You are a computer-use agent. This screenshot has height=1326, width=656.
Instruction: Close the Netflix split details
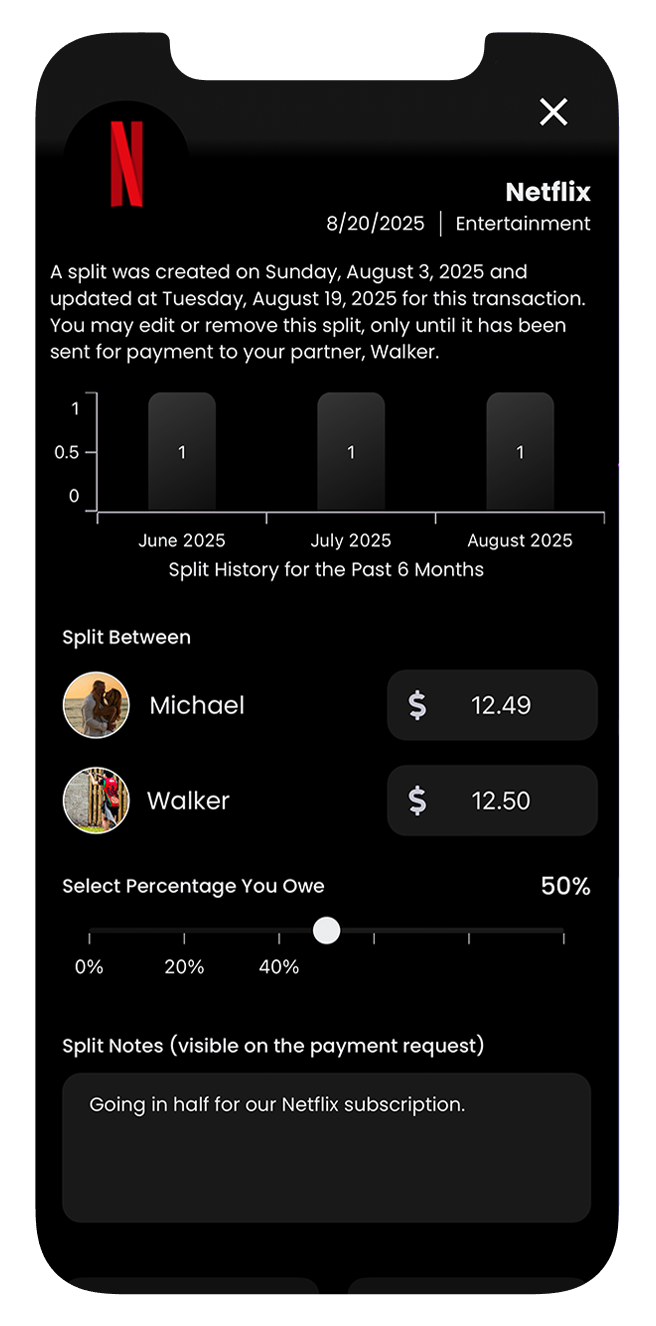[553, 112]
